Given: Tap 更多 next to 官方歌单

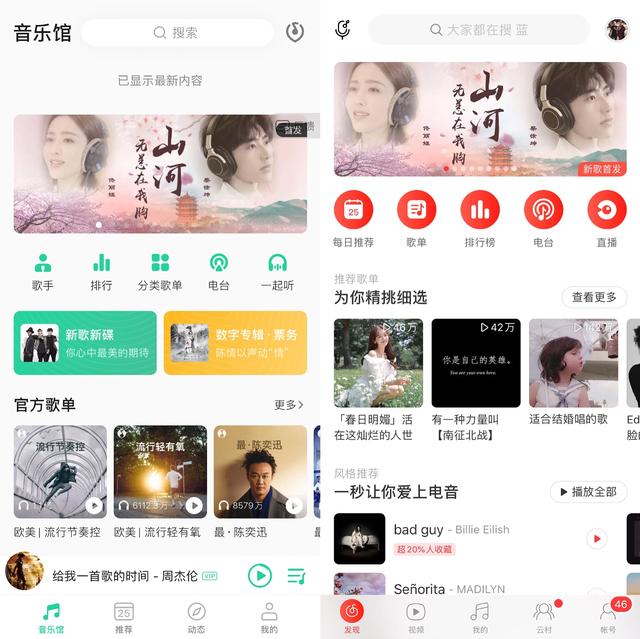Looking at the screenshot, I should [x=288, y=405].
